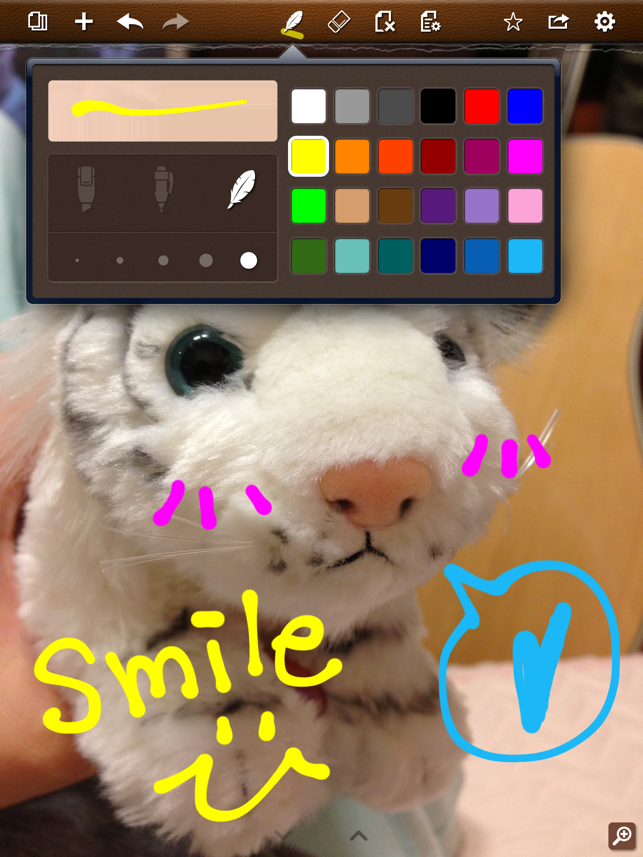The image size is (643, 857).
Task: Select the eraser tool
Action: [x=339, y=21]
